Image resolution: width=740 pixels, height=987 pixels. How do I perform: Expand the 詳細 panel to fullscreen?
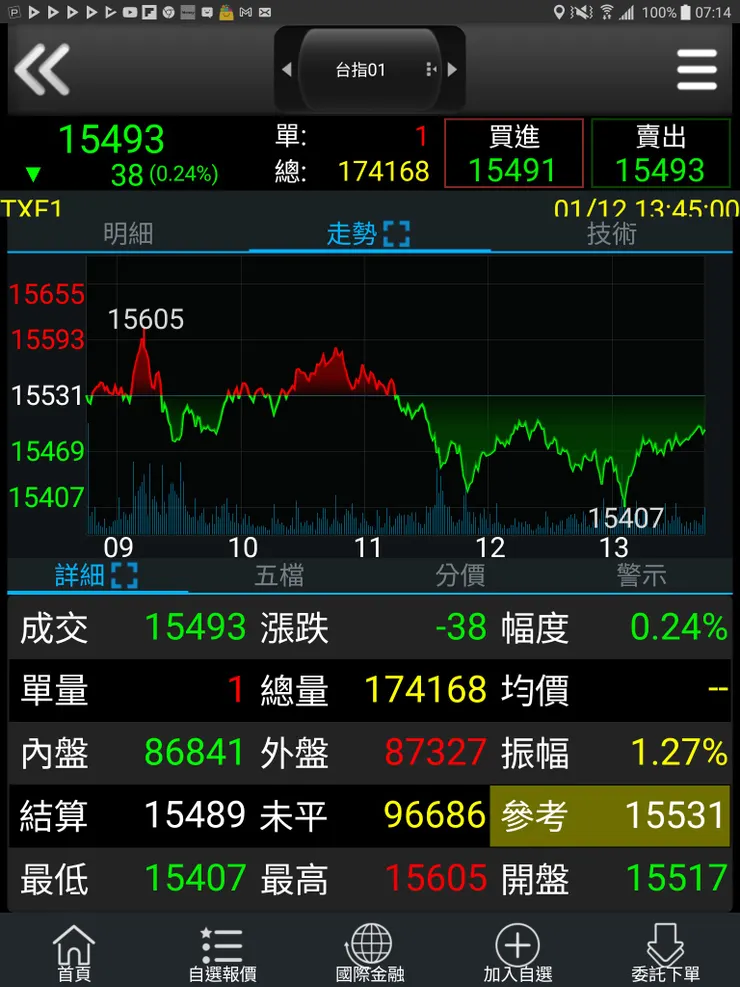125,574
